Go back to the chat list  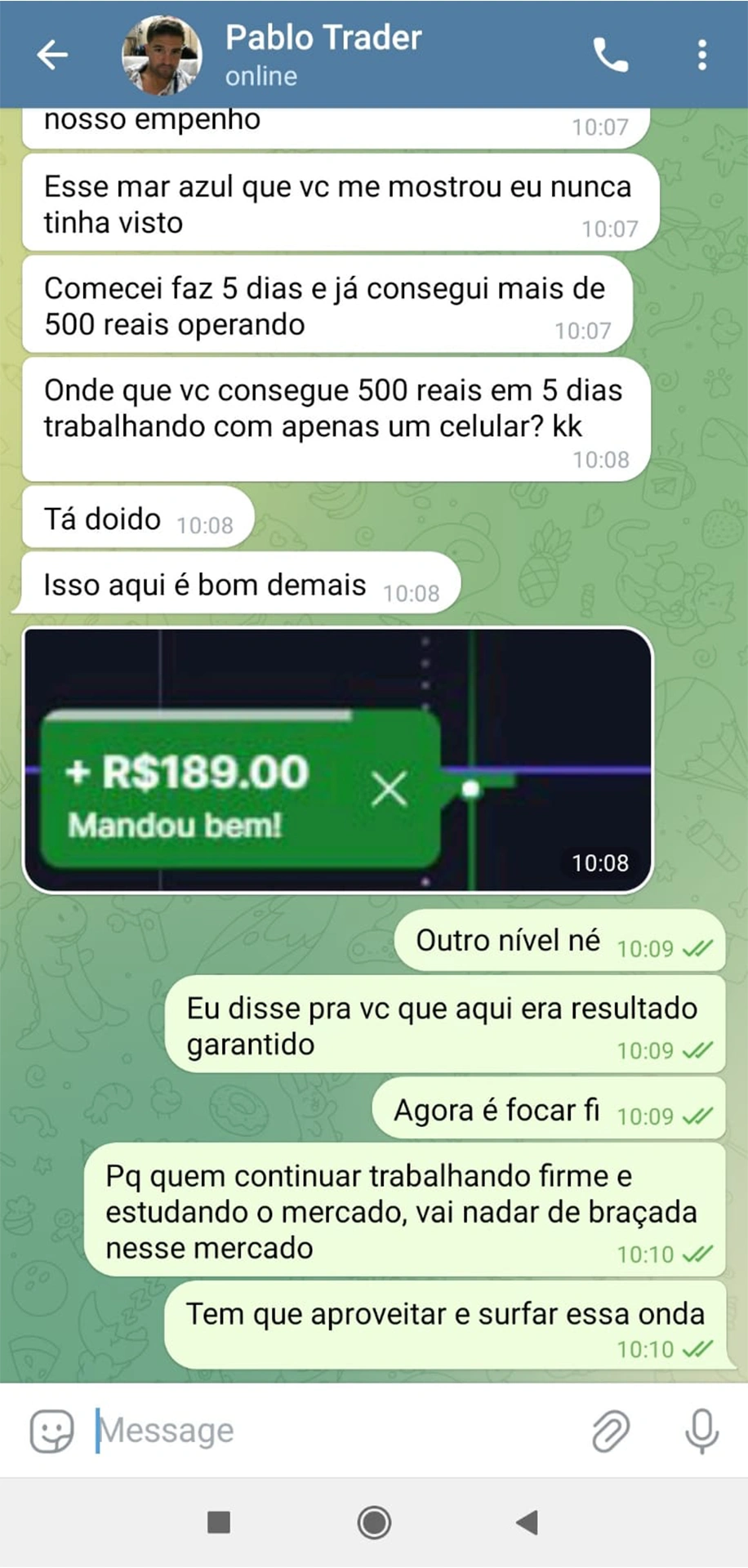52,55
